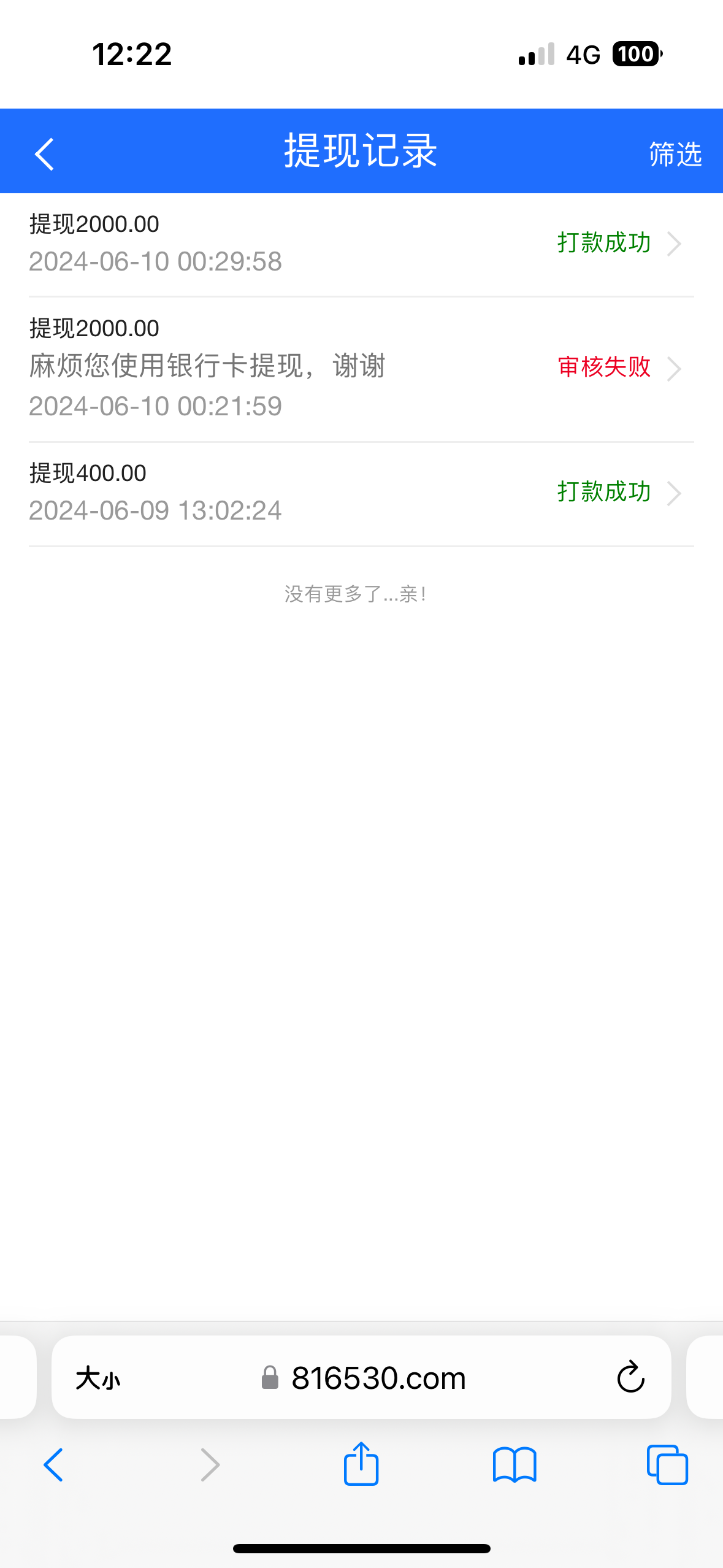Open the 提现400.00 withdrawal record
Screen dimensions: 723x1568
click(x=361, y=493)
